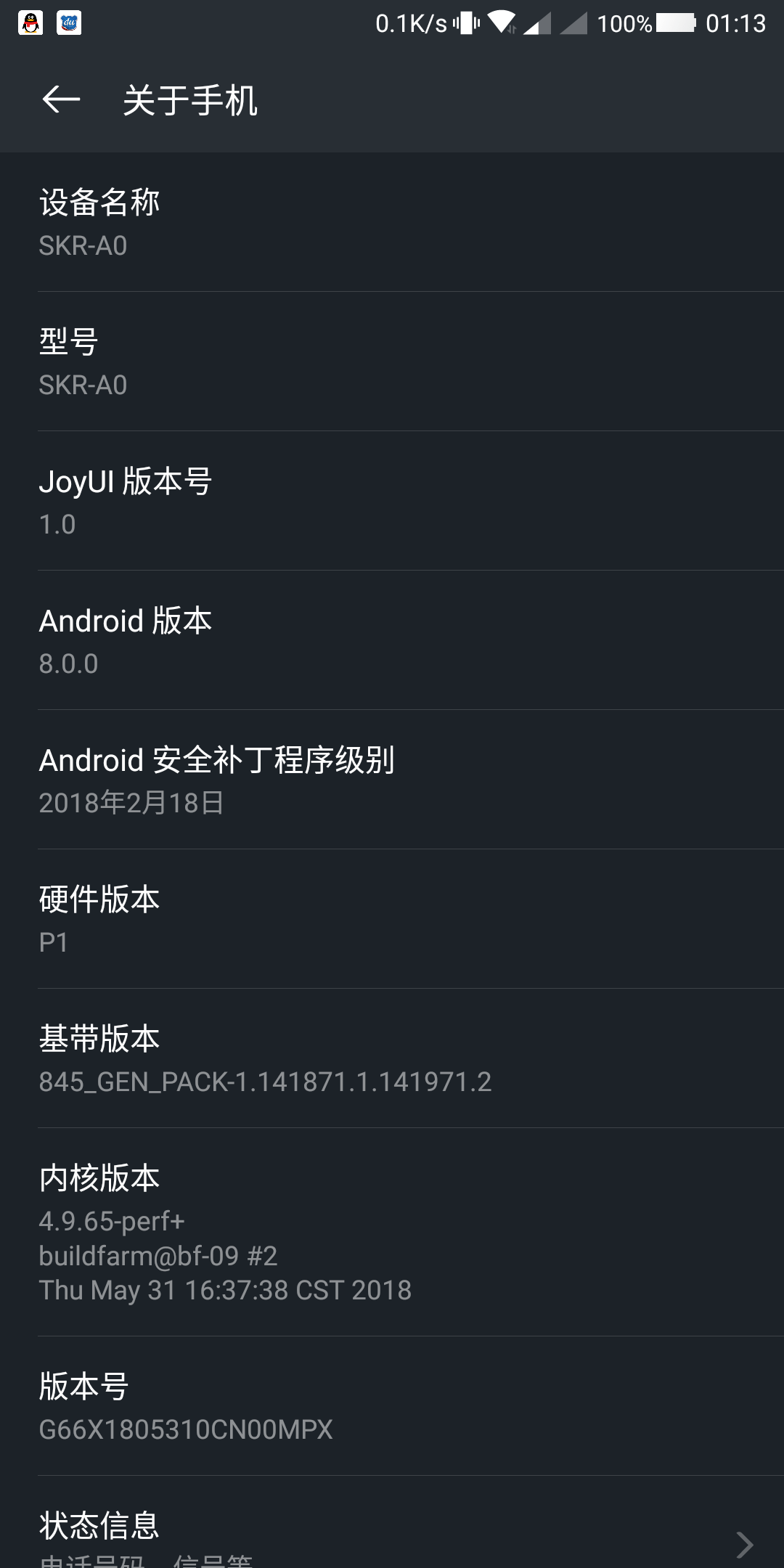
Task: Tap the 版本号 build number row
Action: tap(392, 1406)
